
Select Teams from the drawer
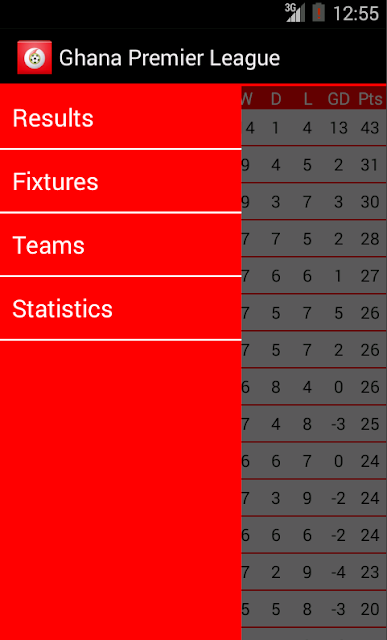click(x=121, y=245)
